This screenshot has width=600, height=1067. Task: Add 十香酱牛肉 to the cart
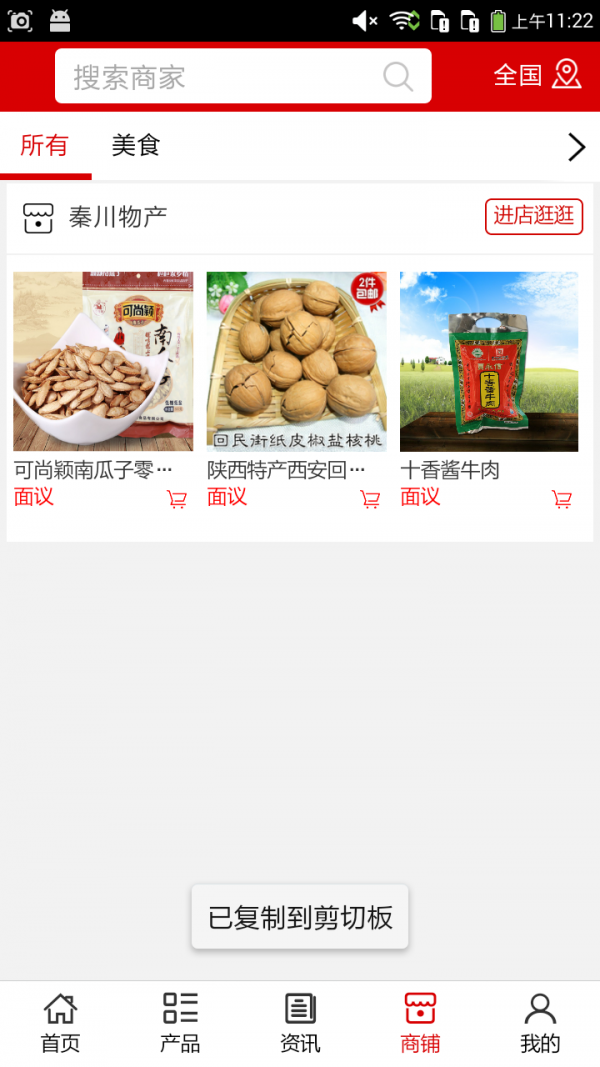pyautogui.click(x=562, y=499)
